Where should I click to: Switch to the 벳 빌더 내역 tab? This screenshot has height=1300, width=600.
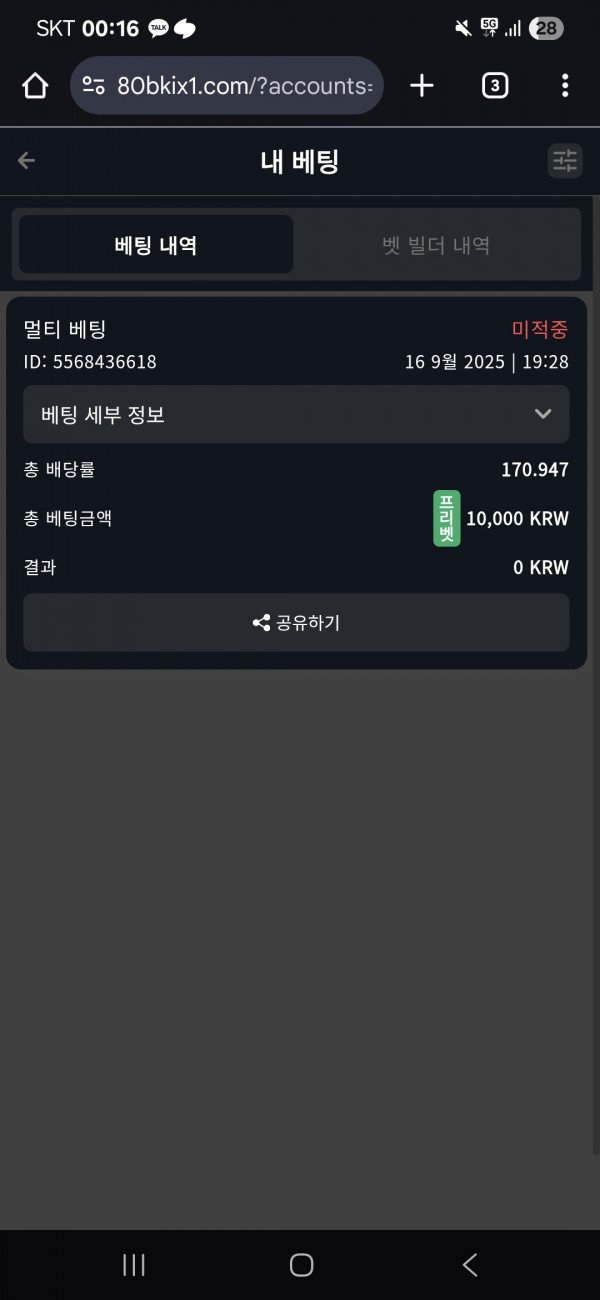click(436, 245)
